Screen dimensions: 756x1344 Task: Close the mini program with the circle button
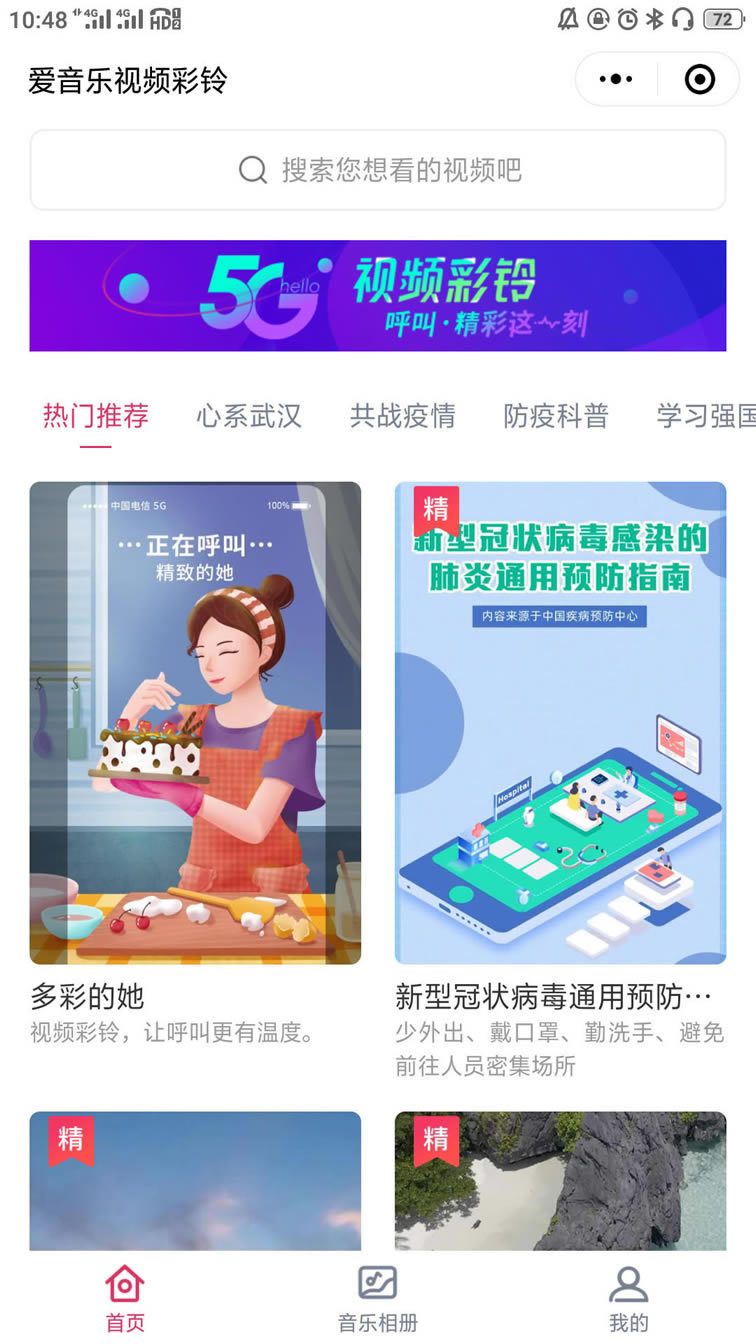(699, 79)
